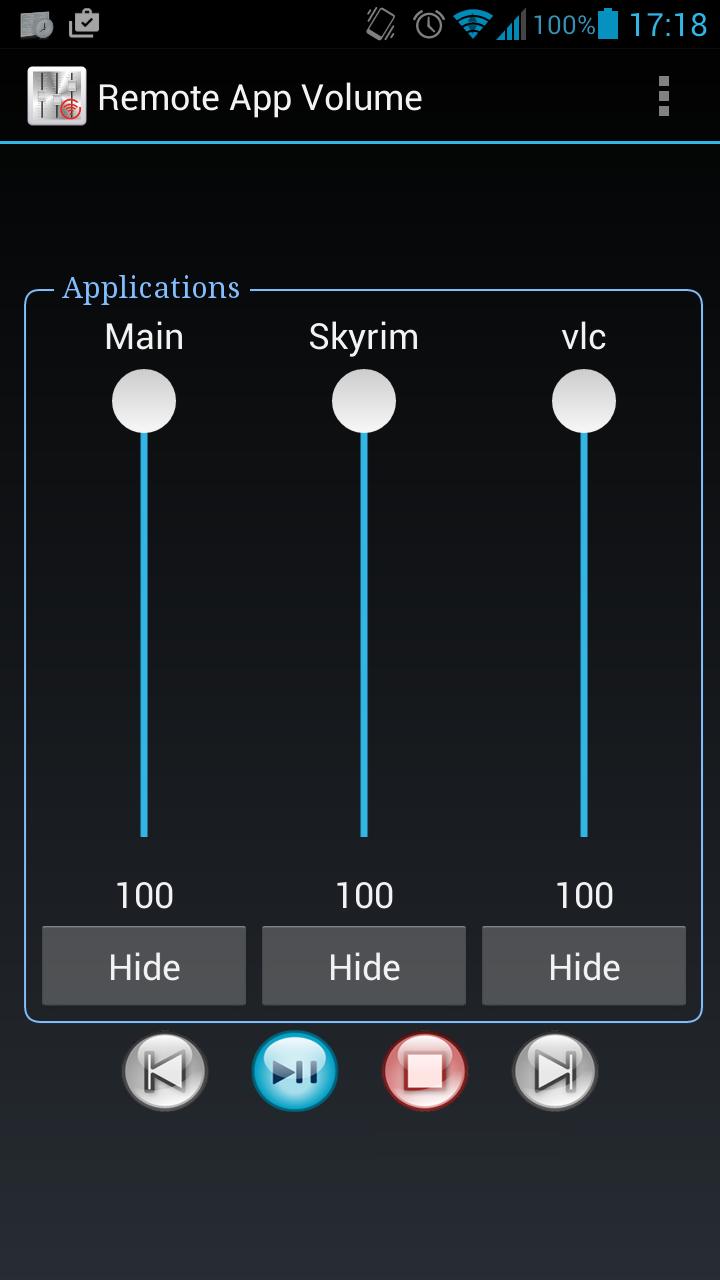This screenshot has width=720, height=1280.
Task: Tap the Main volume slider thumb
Action: point(144,401)
